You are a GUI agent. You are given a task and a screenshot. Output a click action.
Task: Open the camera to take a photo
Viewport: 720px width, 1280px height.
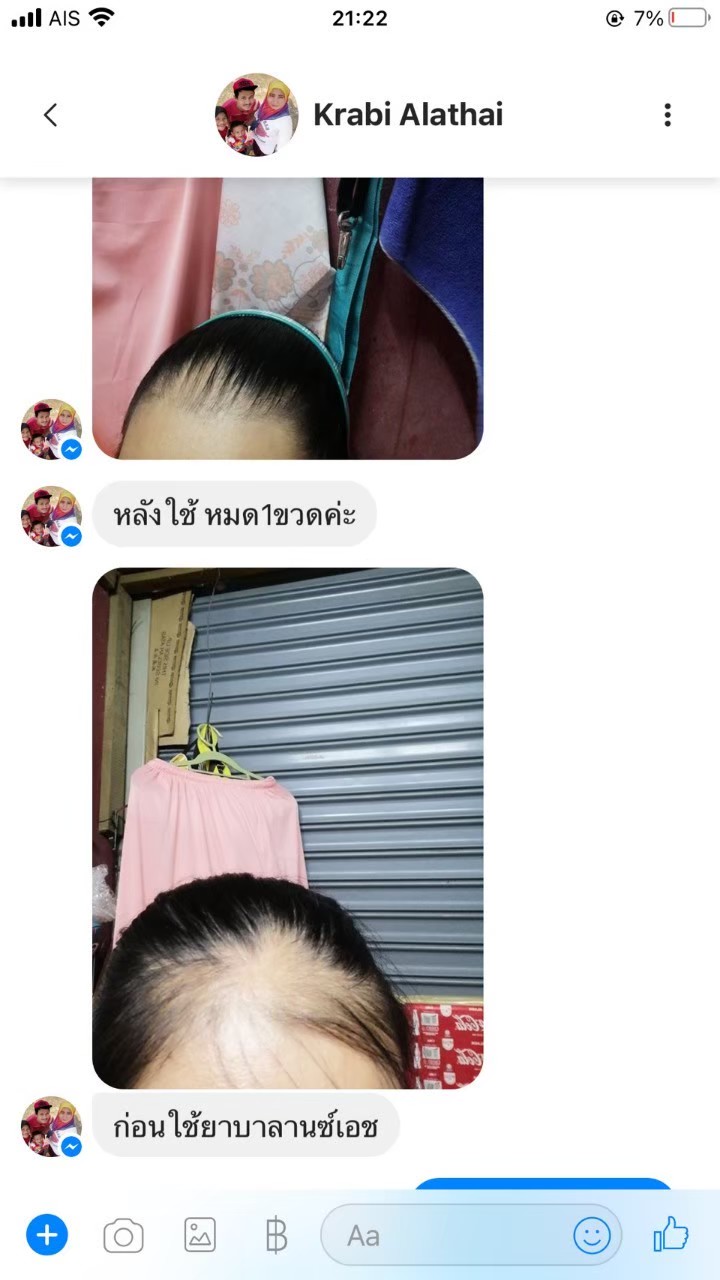[x=123, y=1237]
